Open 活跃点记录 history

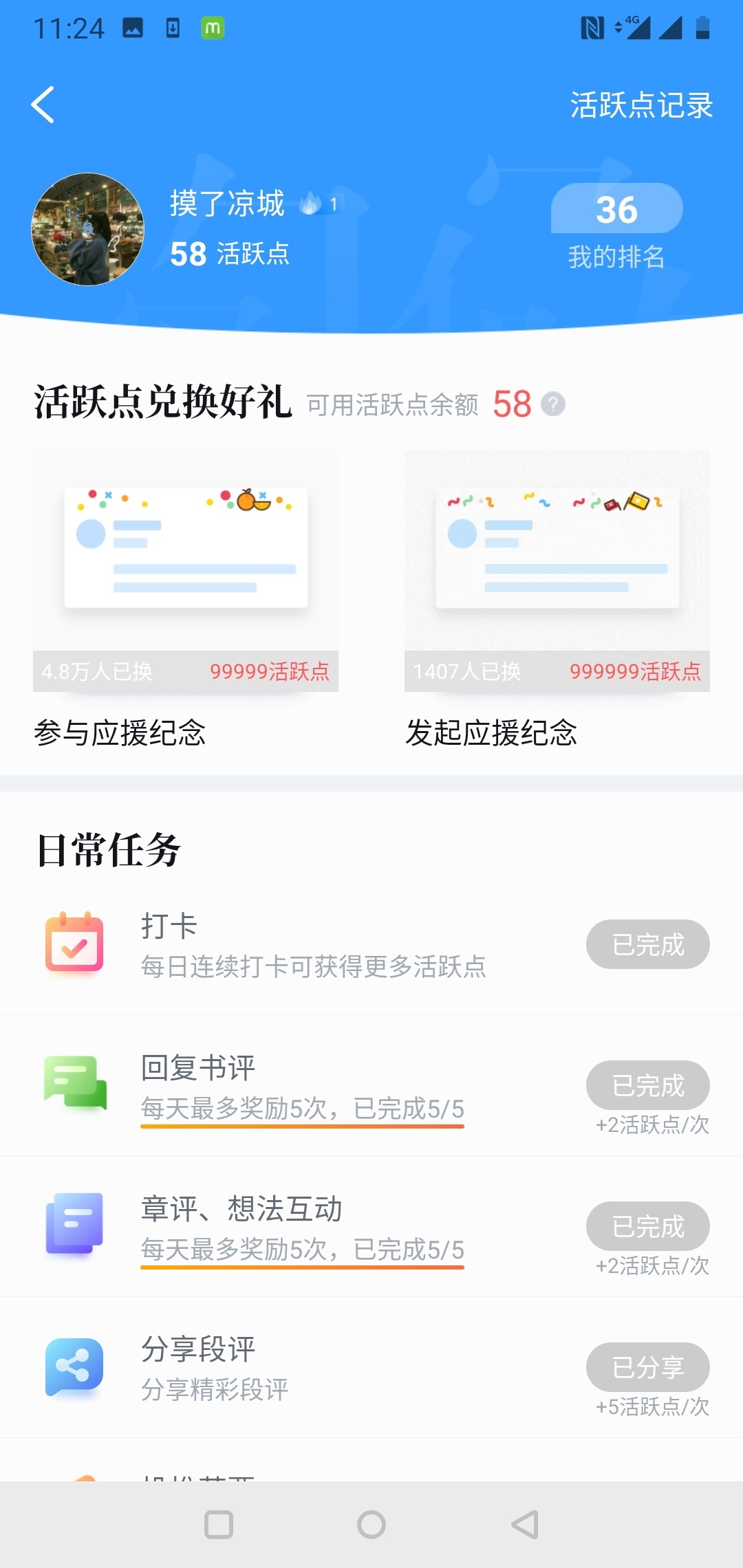pos(640,105)
